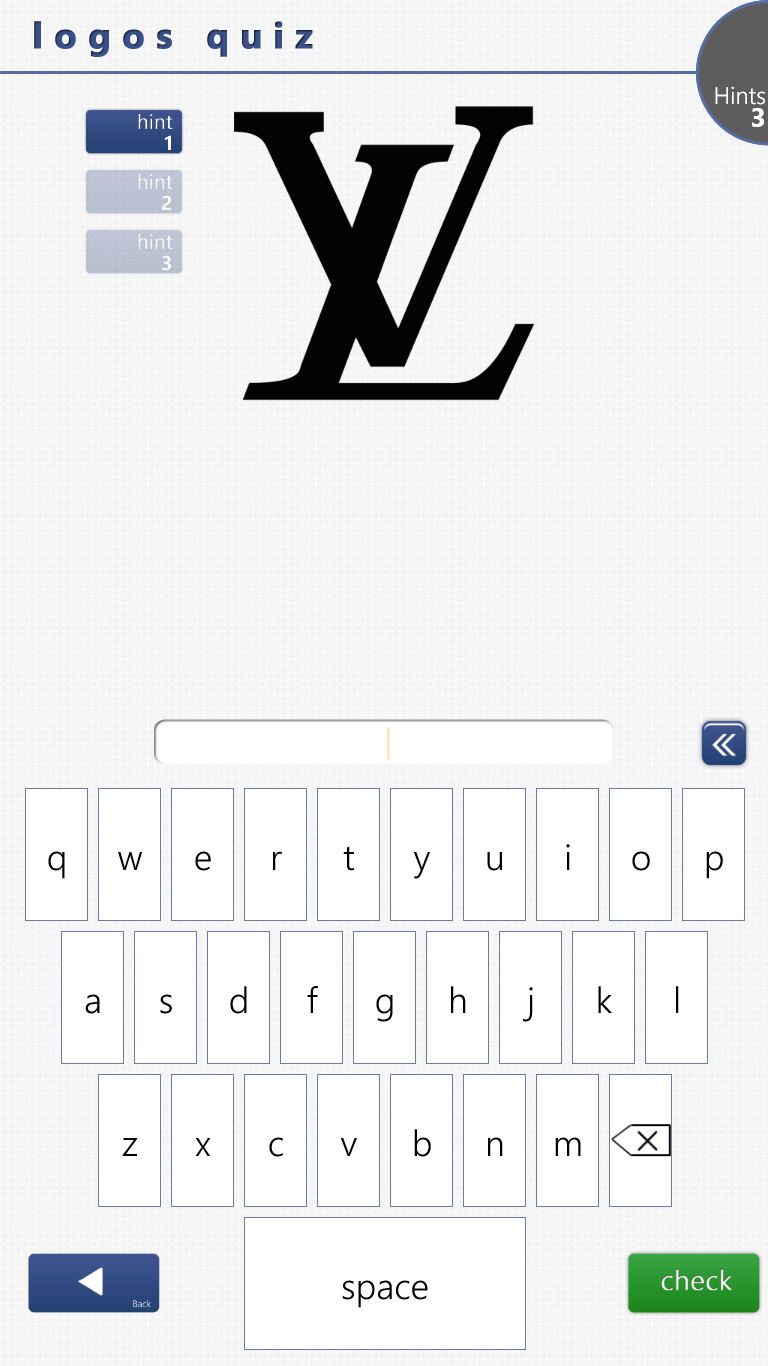Screen dimensions: 768x1366
Task: Delete a letter with backspace key
Action: [x=640, y=1140]
